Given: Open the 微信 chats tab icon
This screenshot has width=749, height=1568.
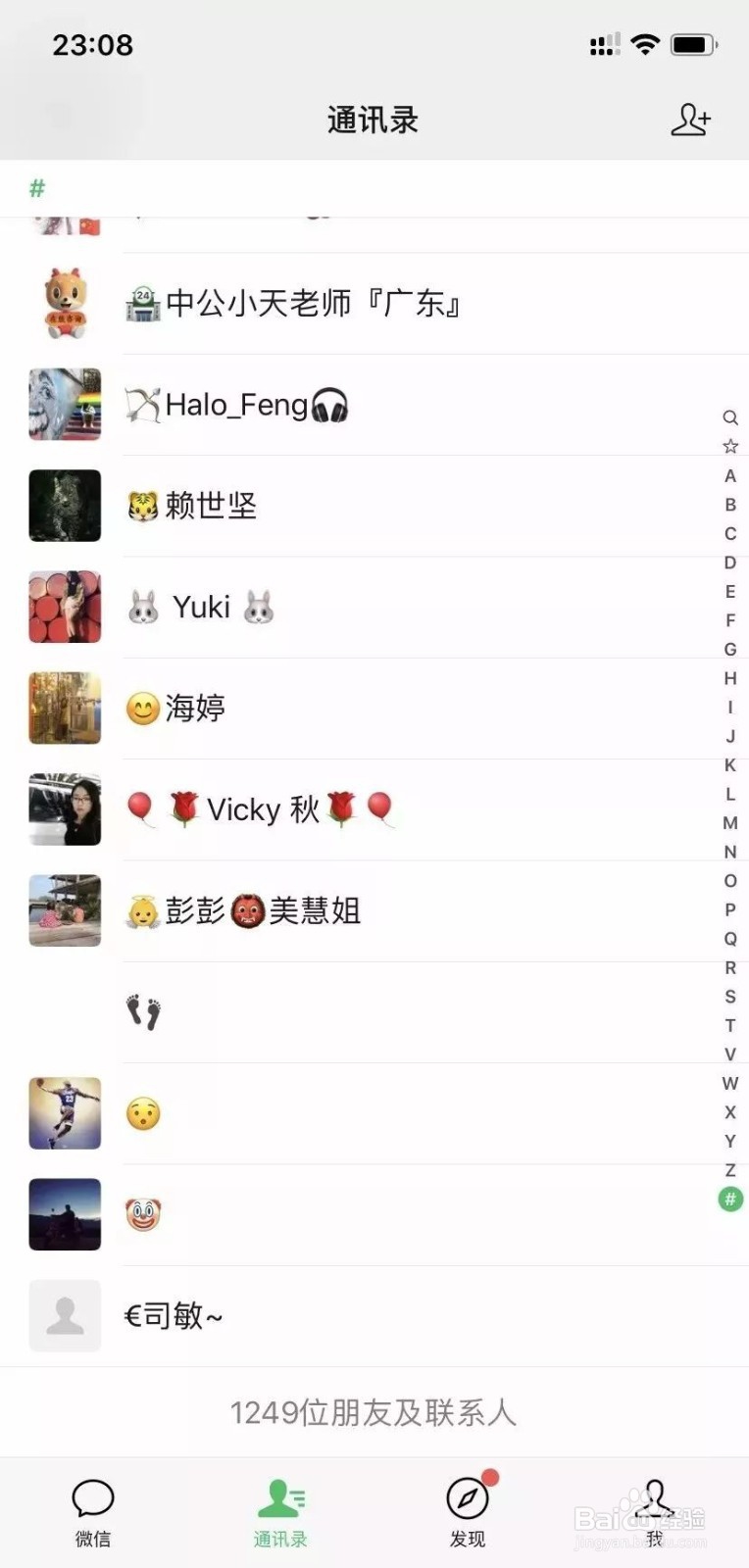Looking at the screenshot, I should click(x=93, y=1497).
